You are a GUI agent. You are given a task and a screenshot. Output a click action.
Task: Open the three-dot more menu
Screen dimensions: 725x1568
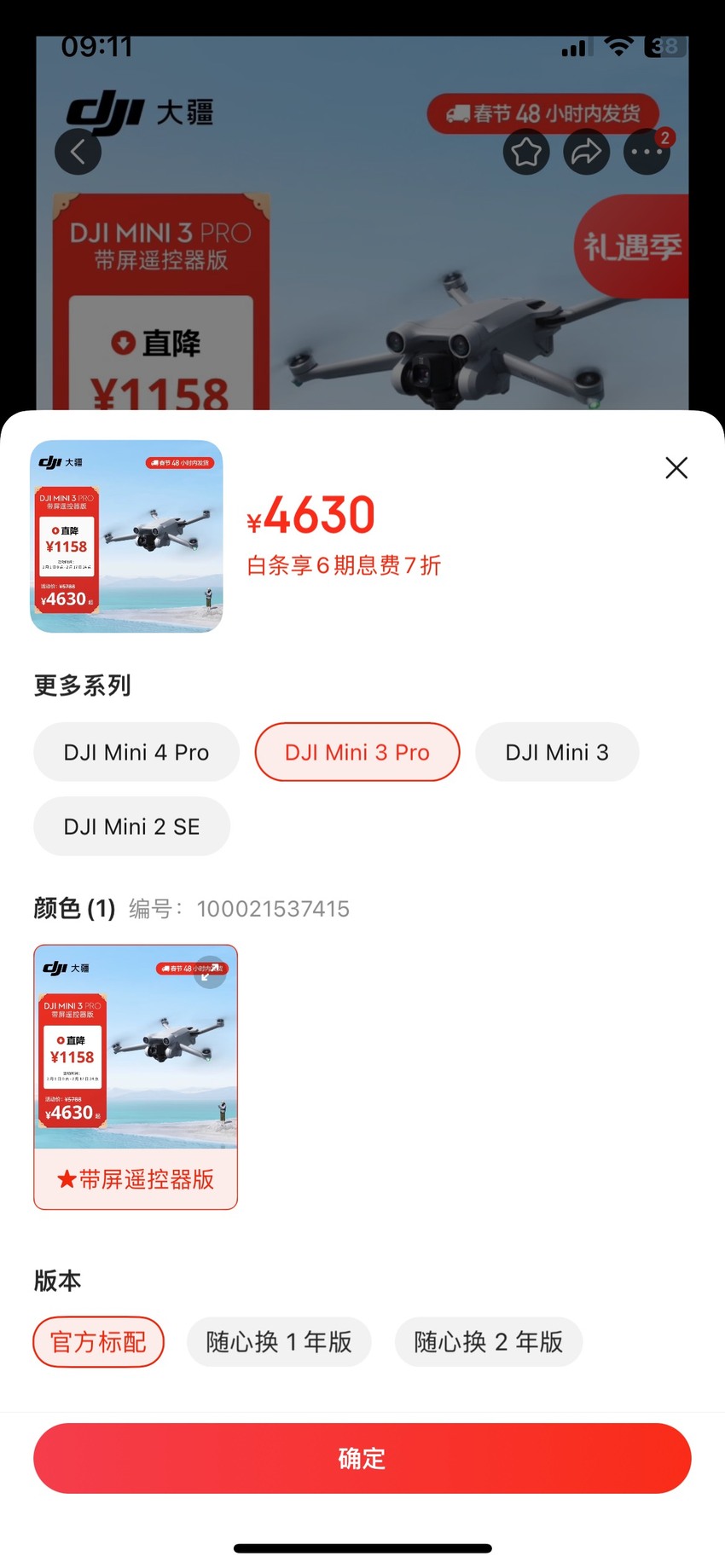tap(647, 152)
